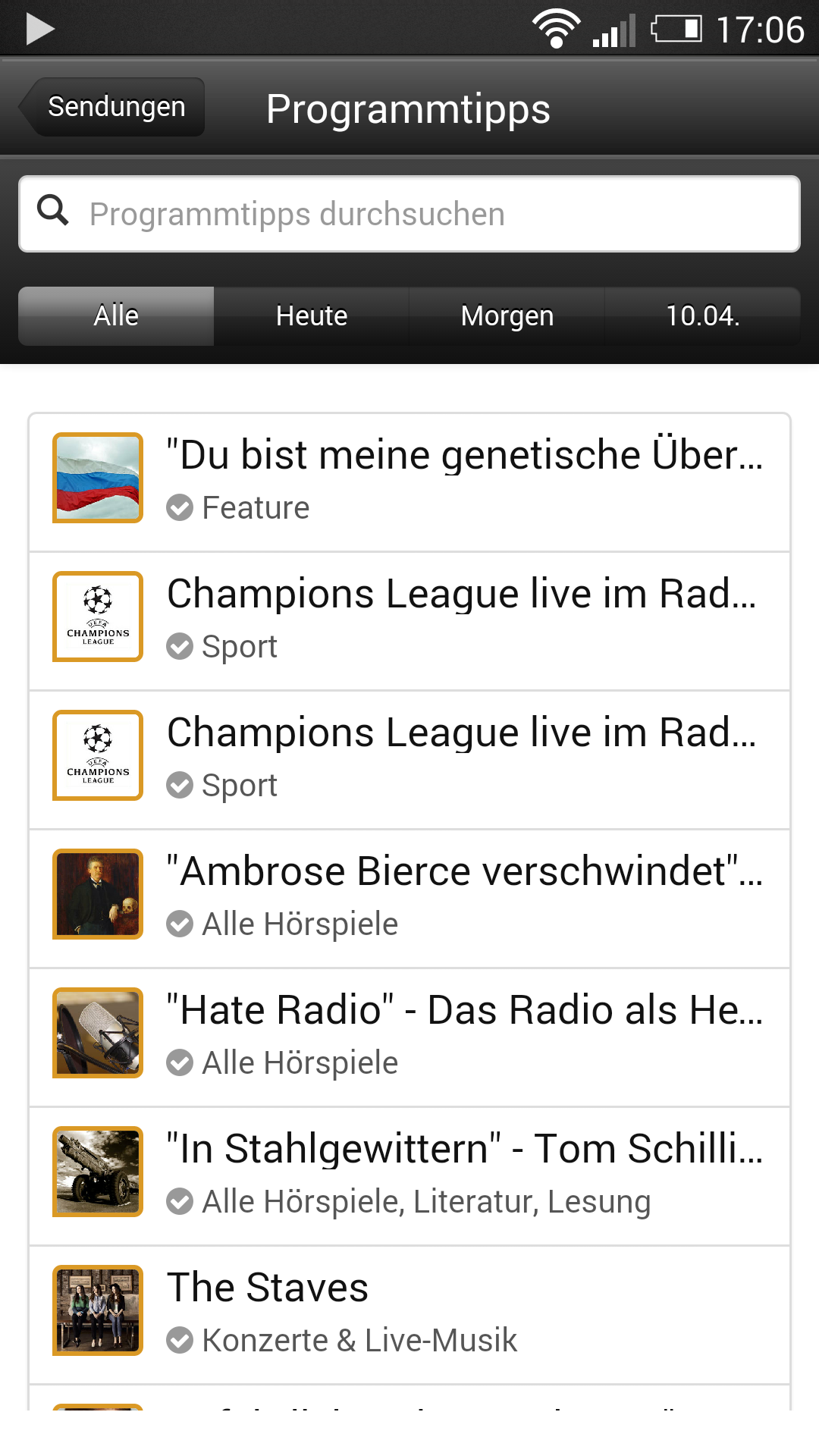Switch to the 'Heute' filter tab
The height and width of the screenshot is (1456, 819).
click(311, 315)
